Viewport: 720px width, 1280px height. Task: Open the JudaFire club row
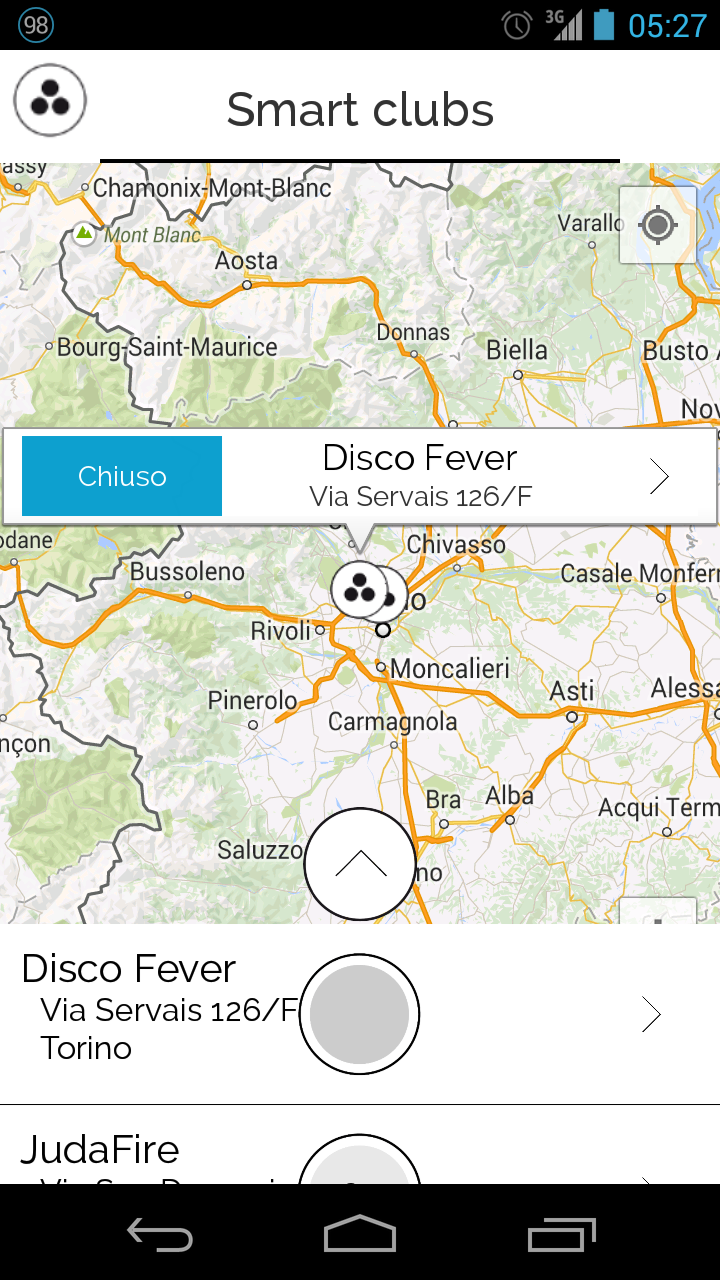[x=100, y=1152]
